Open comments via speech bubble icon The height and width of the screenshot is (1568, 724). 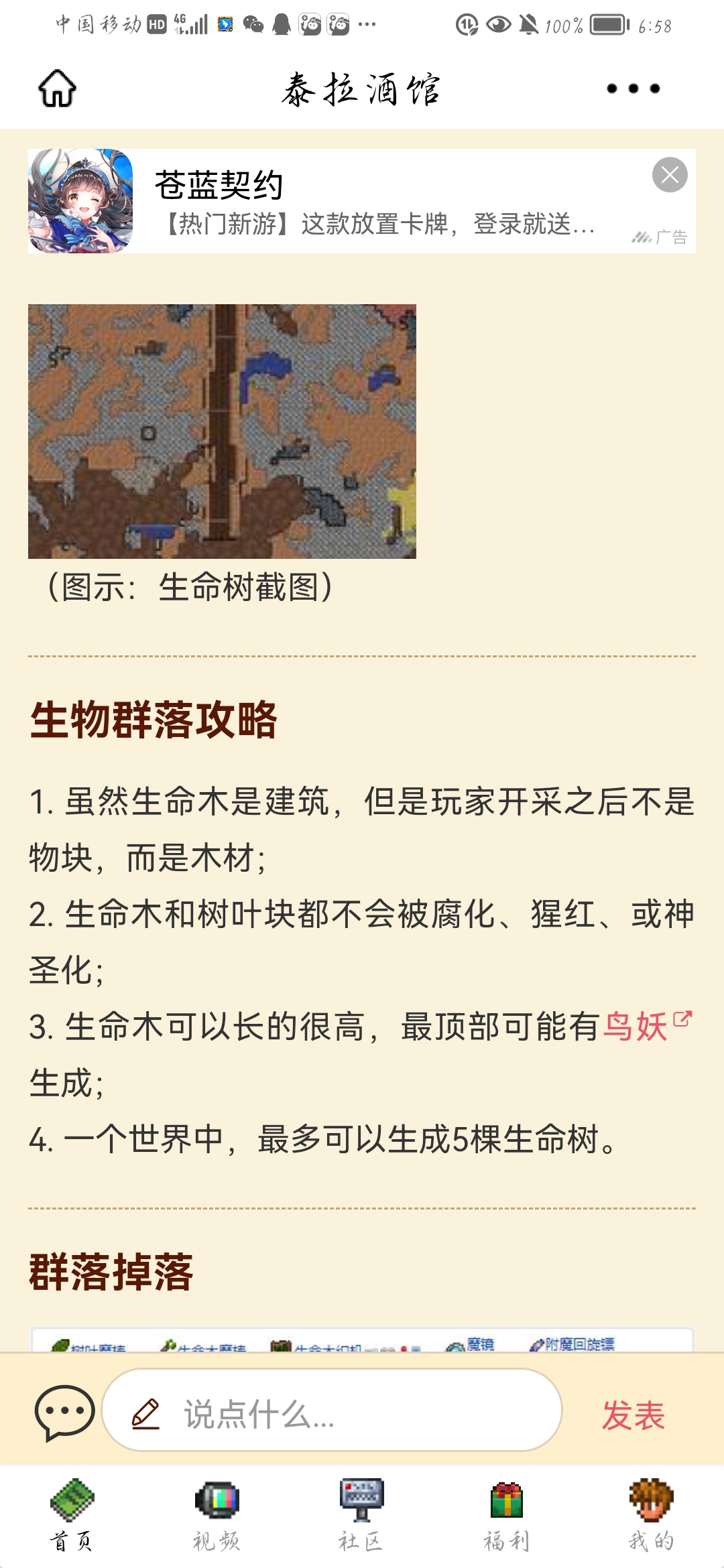pos(64,1411)
